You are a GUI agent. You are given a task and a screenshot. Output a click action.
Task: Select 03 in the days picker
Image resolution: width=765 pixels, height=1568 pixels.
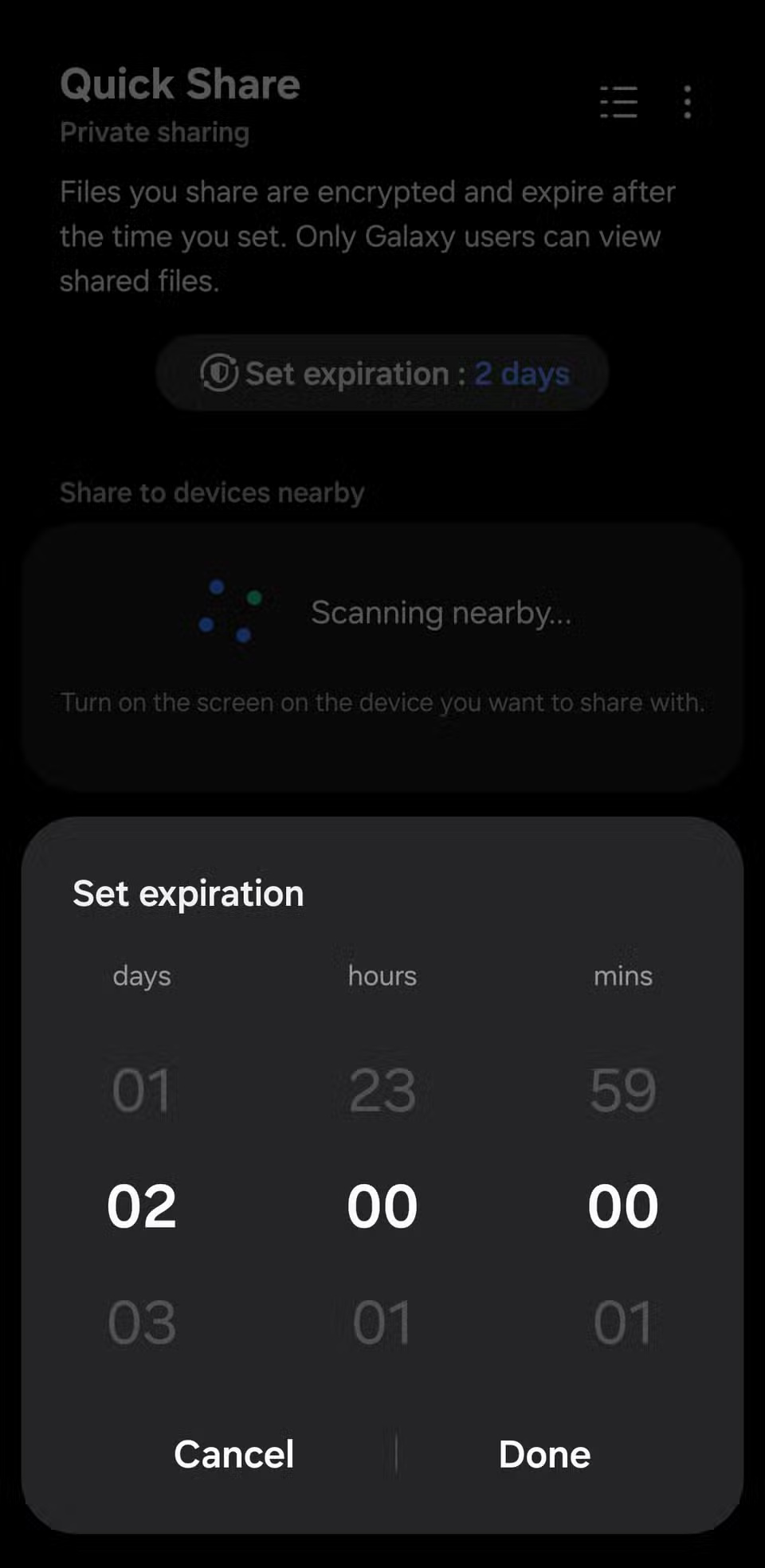142,1323
